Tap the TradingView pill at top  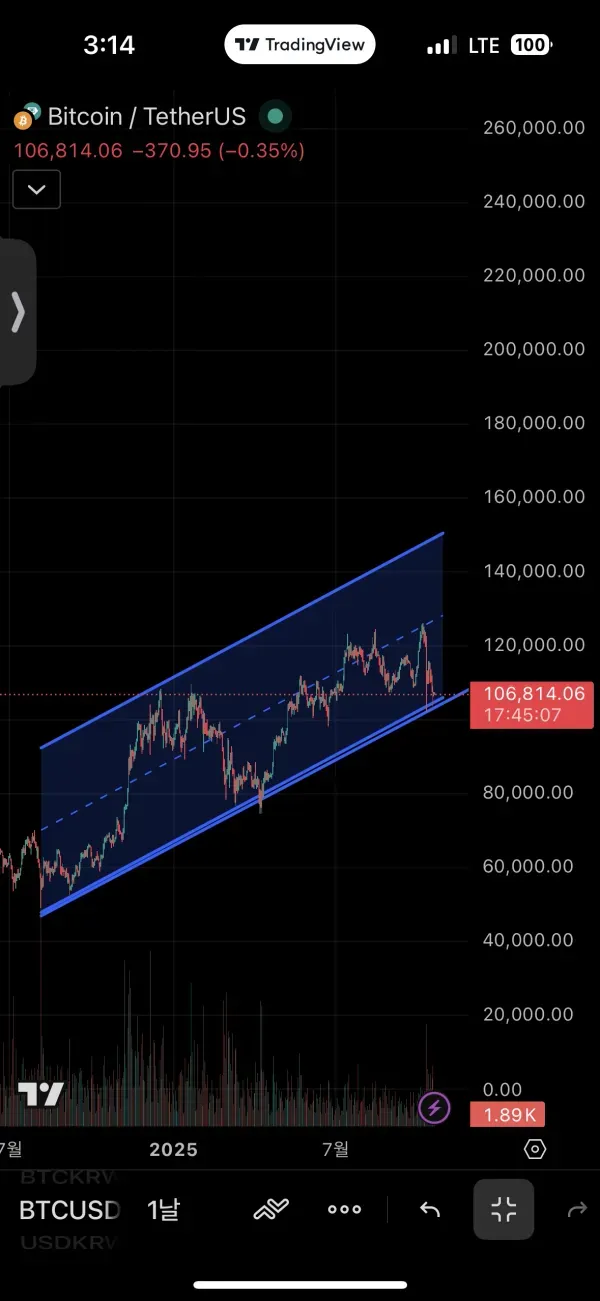[x=300, y=45]
